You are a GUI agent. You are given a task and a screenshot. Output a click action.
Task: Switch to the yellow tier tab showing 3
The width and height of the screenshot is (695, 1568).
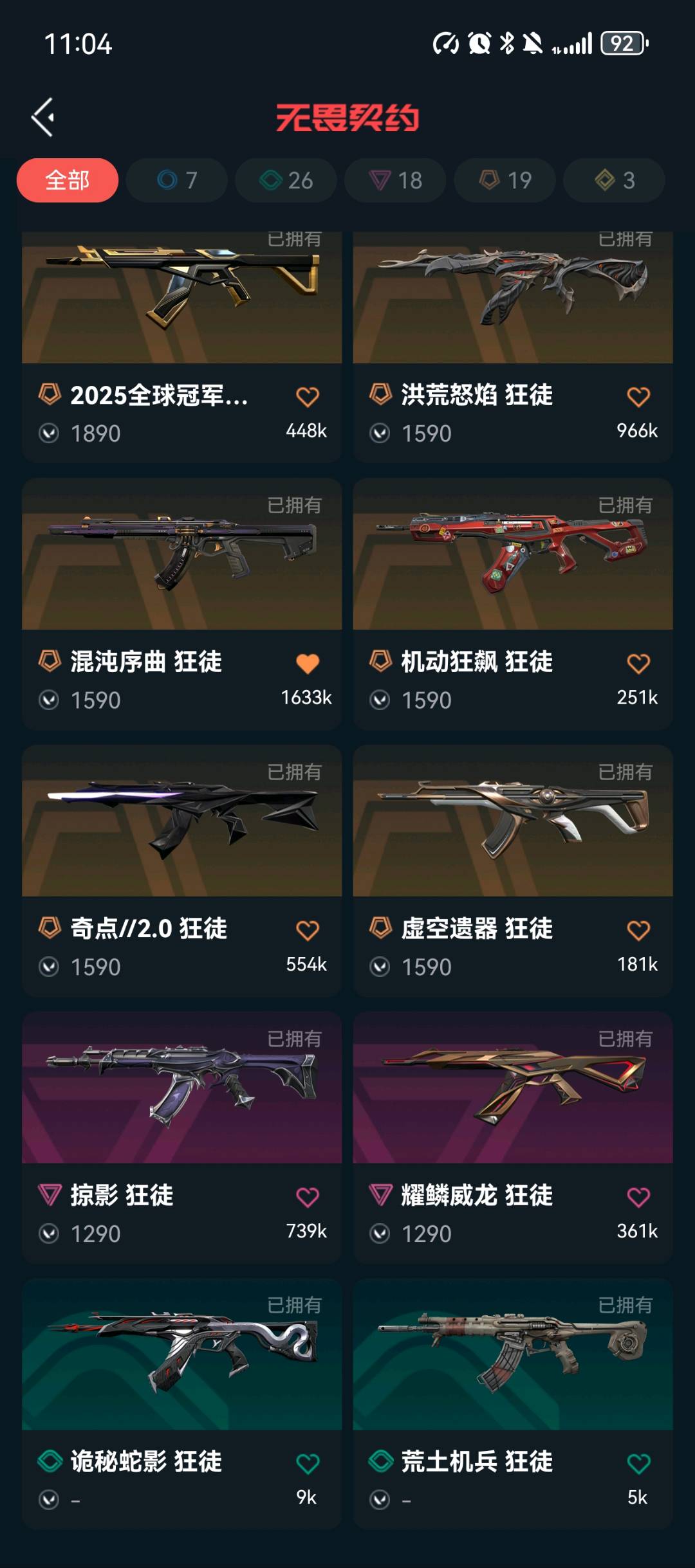point(615,180)
